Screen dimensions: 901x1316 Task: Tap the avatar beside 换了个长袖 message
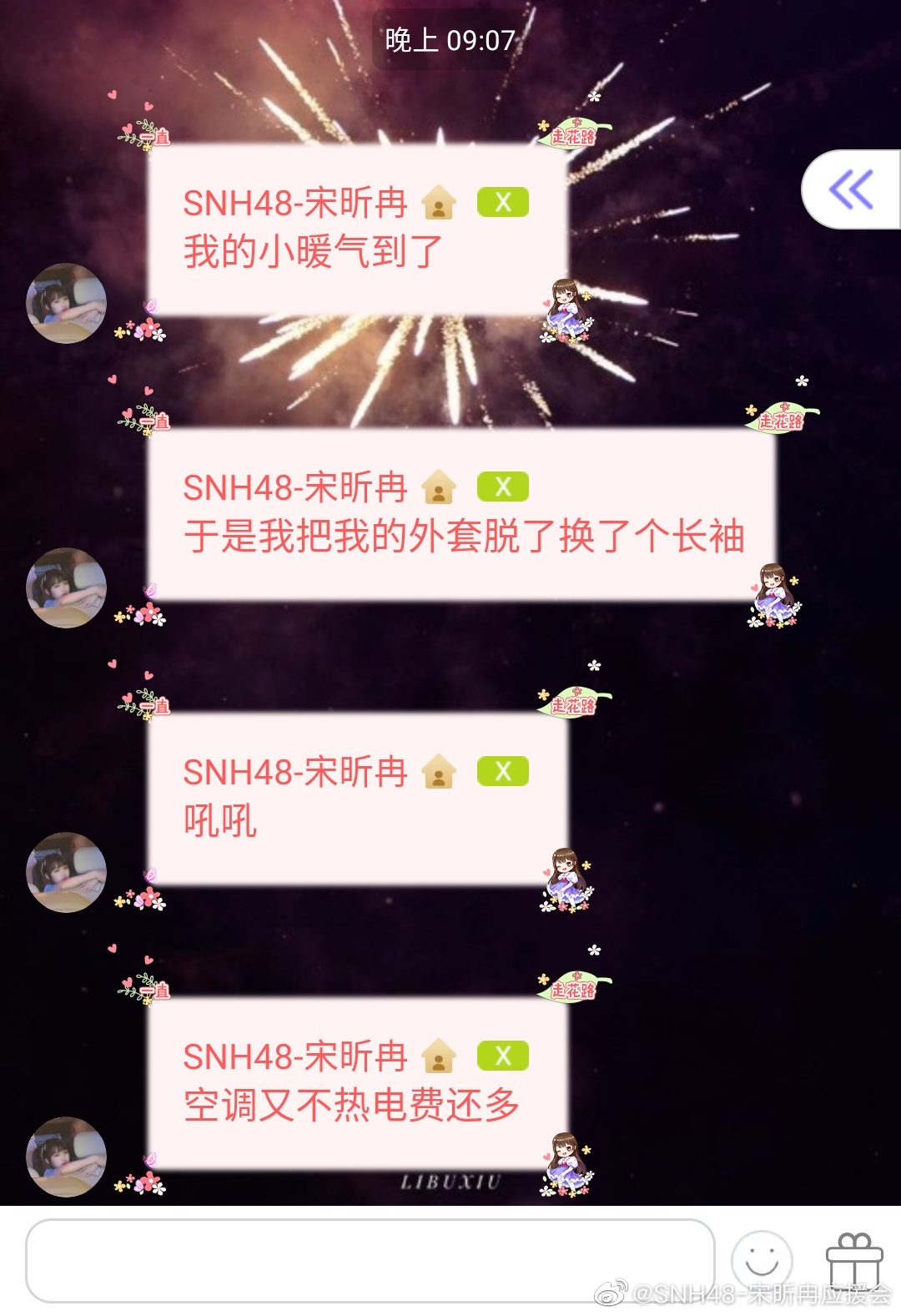(67, 587)
